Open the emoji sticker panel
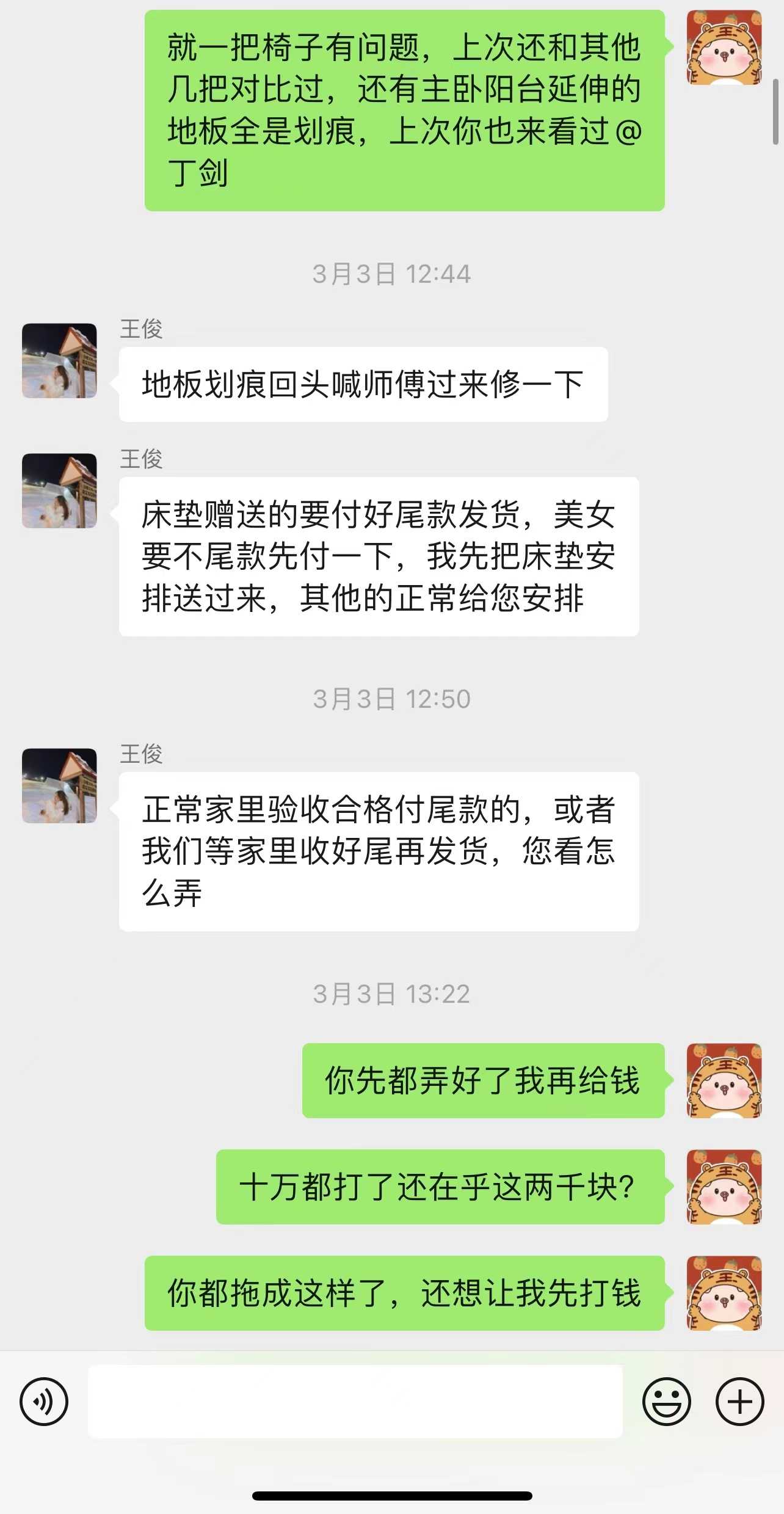The height and width of the screenshot is (1514, 784). coord(666,1401)
